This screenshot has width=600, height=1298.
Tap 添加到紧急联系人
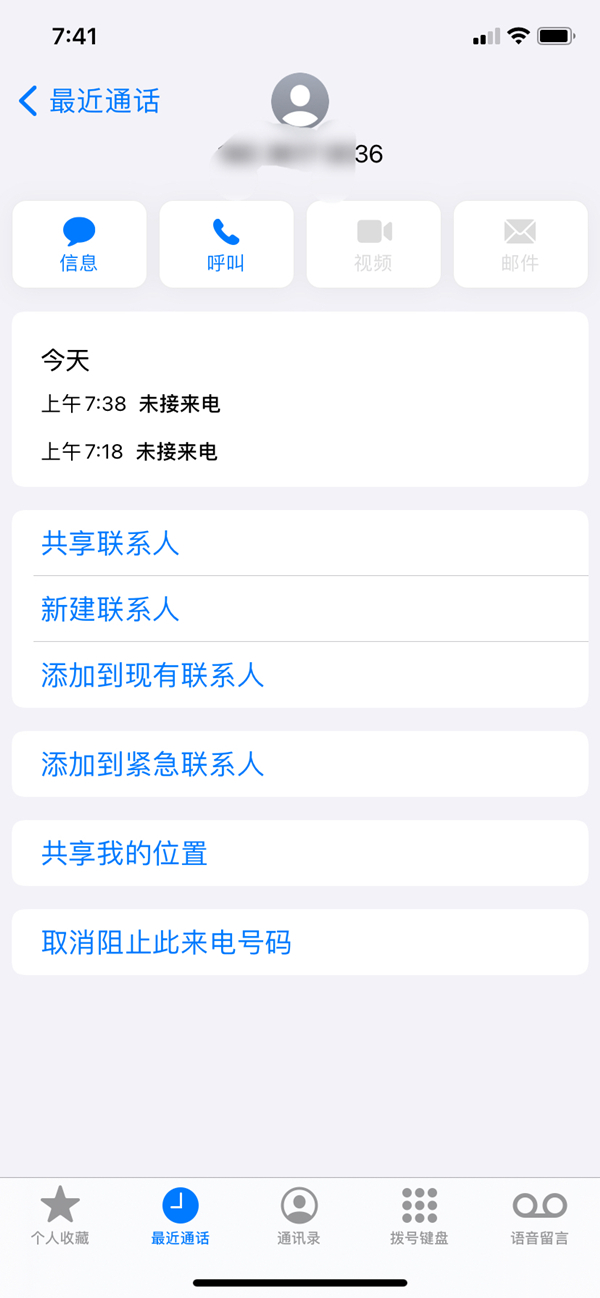(x=152, y=764)
